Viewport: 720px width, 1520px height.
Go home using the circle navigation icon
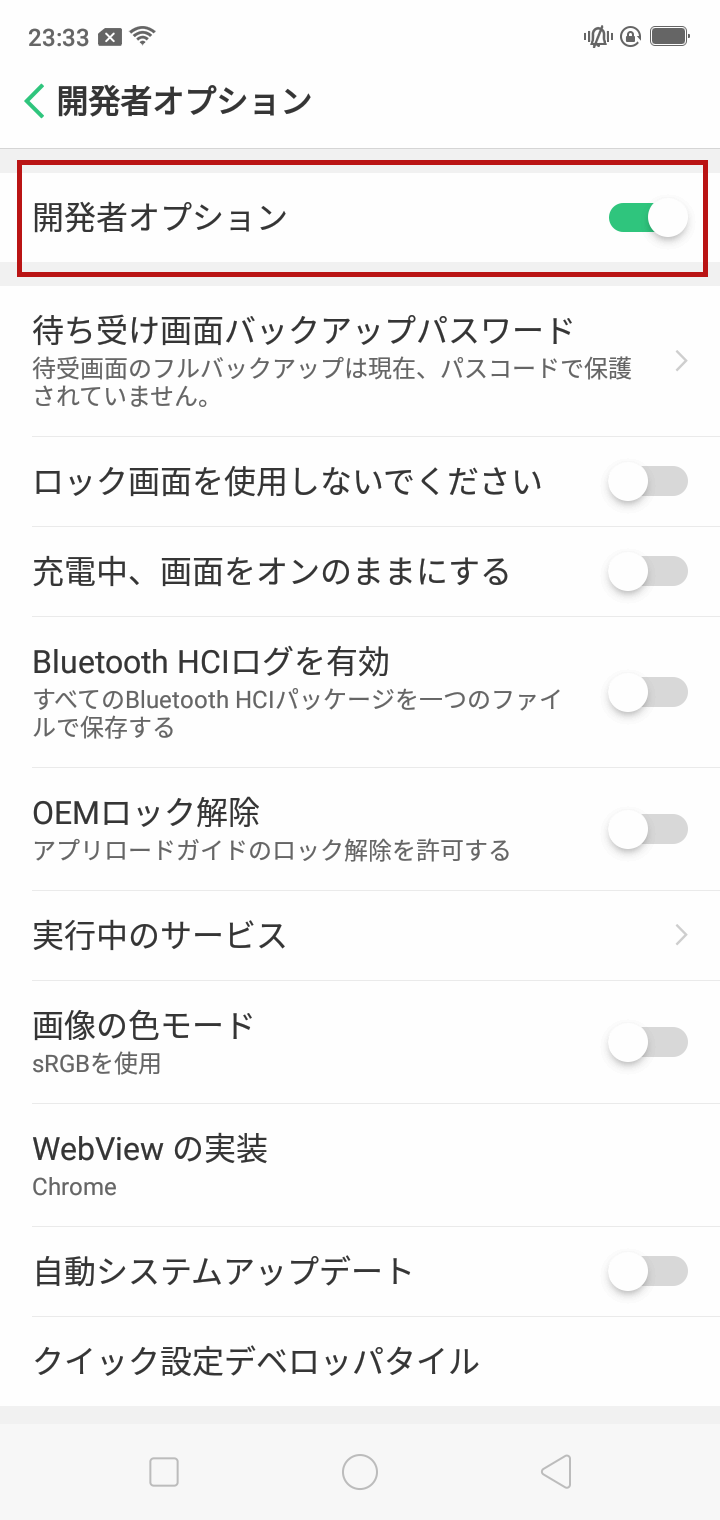click(360, 1472)
